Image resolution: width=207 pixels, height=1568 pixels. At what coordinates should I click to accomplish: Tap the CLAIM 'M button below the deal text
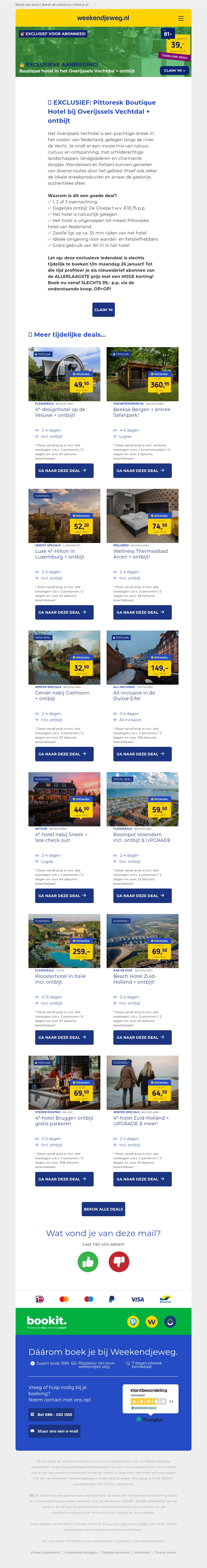pyautogui.click(x=103, y=310)
